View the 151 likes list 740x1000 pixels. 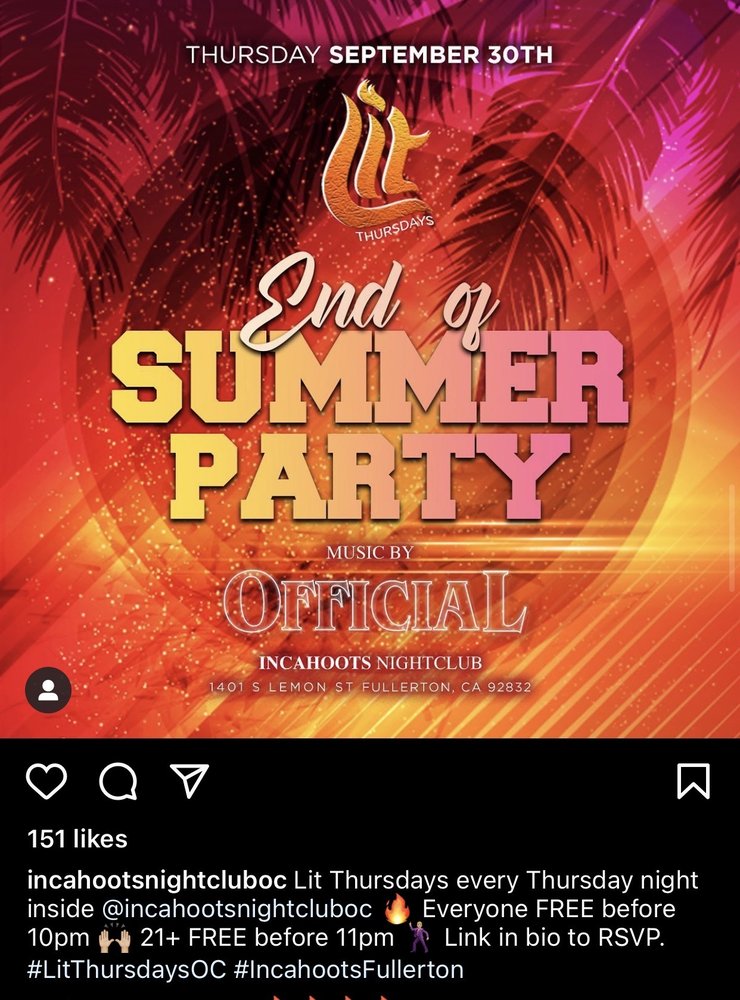(77, 839)
